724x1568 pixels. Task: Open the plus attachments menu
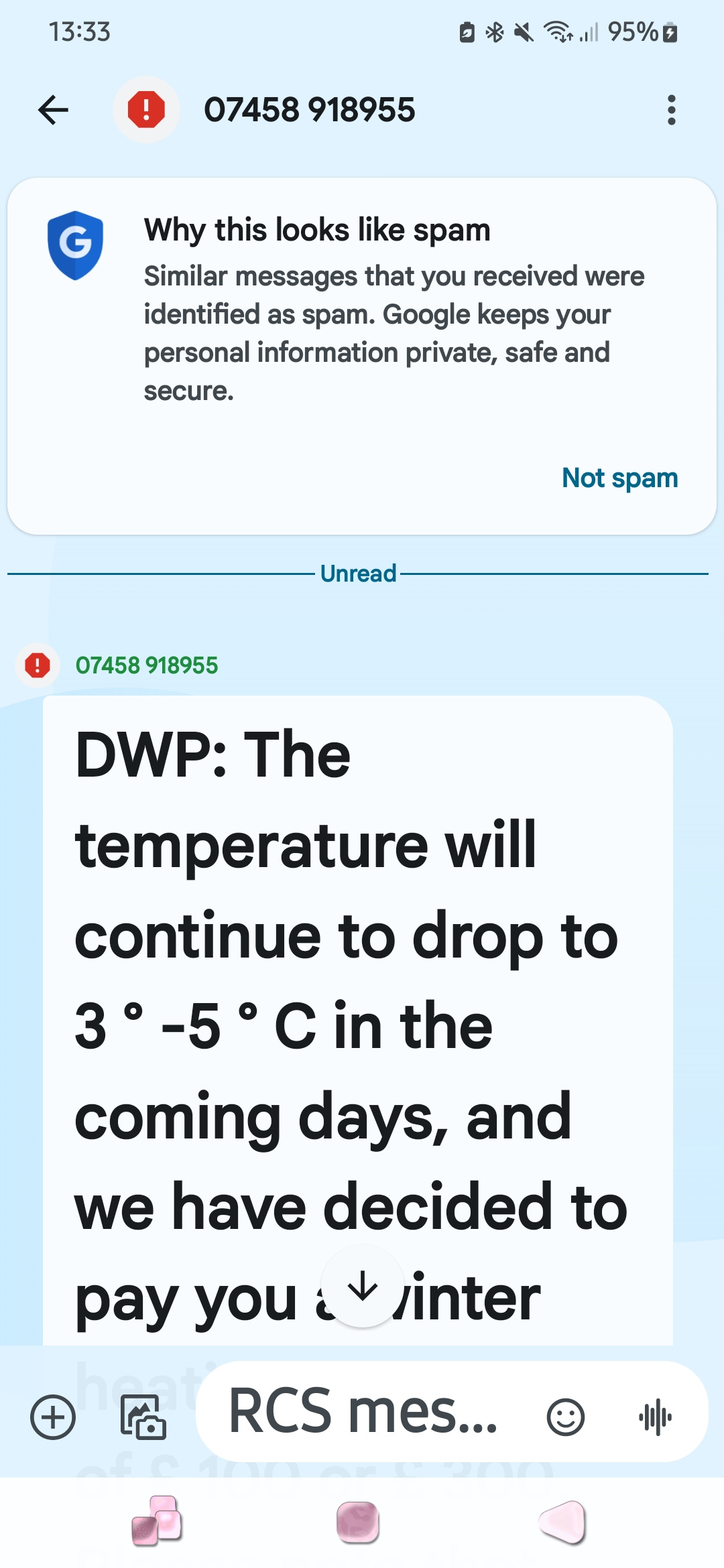click(53, 1417)
